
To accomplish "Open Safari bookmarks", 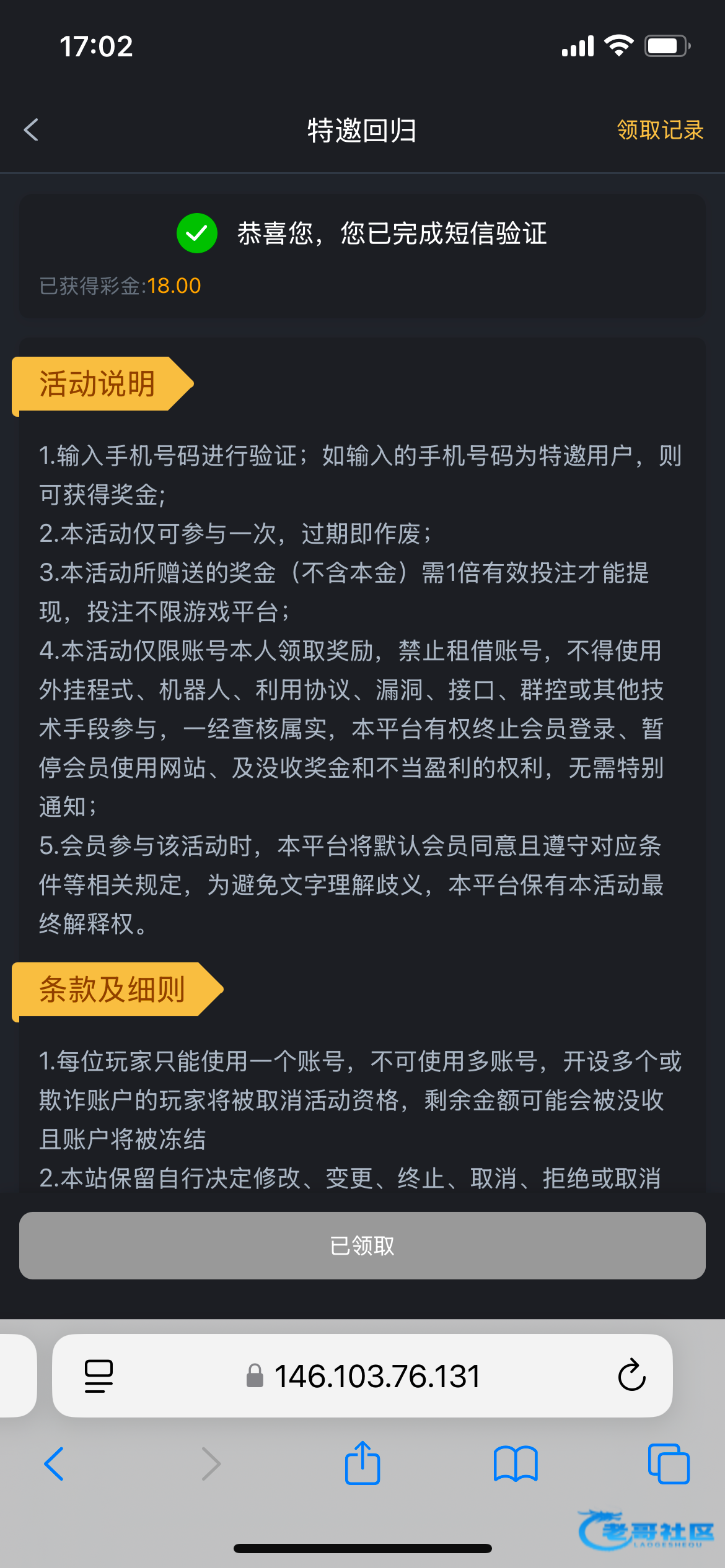I will (516, 1464).
